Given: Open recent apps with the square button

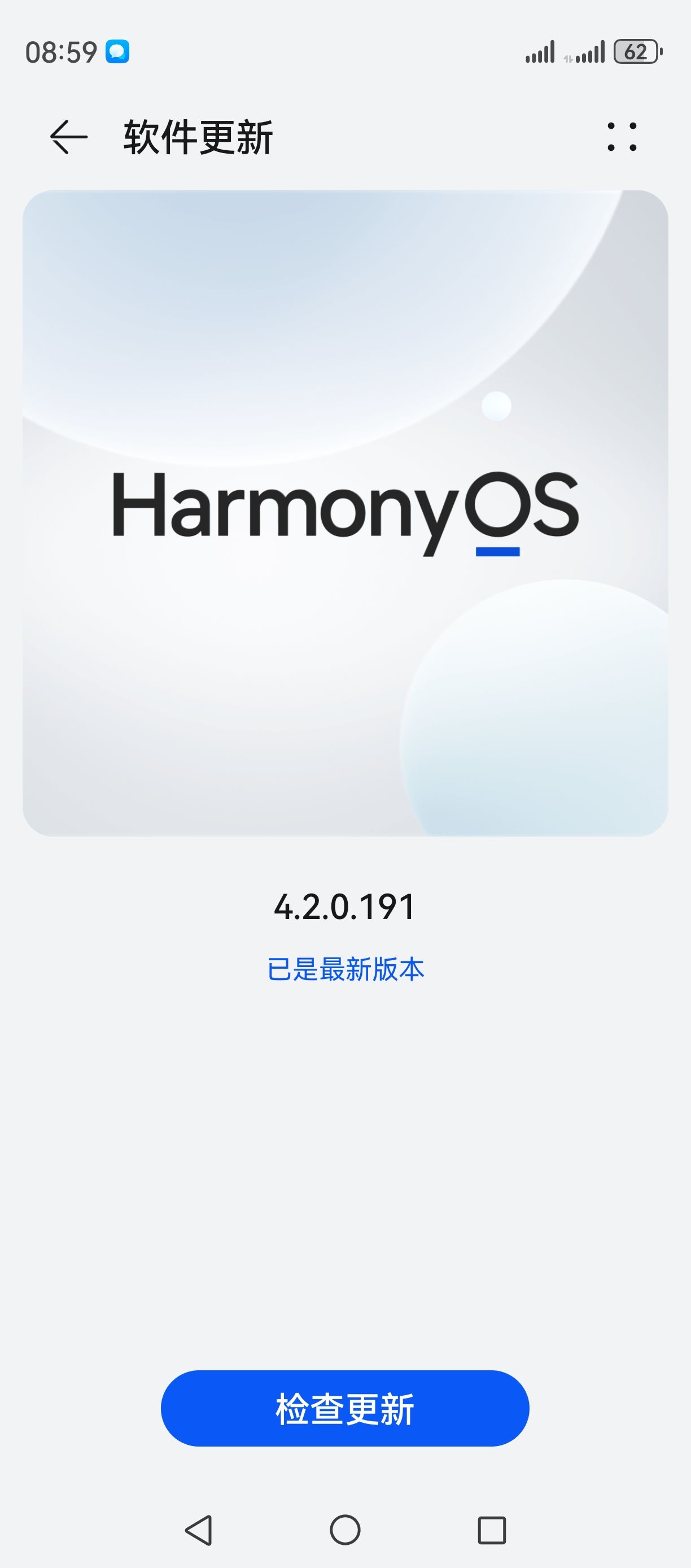Looking at the screenshot, I should pyautogui.click(x=492, y=1530).
